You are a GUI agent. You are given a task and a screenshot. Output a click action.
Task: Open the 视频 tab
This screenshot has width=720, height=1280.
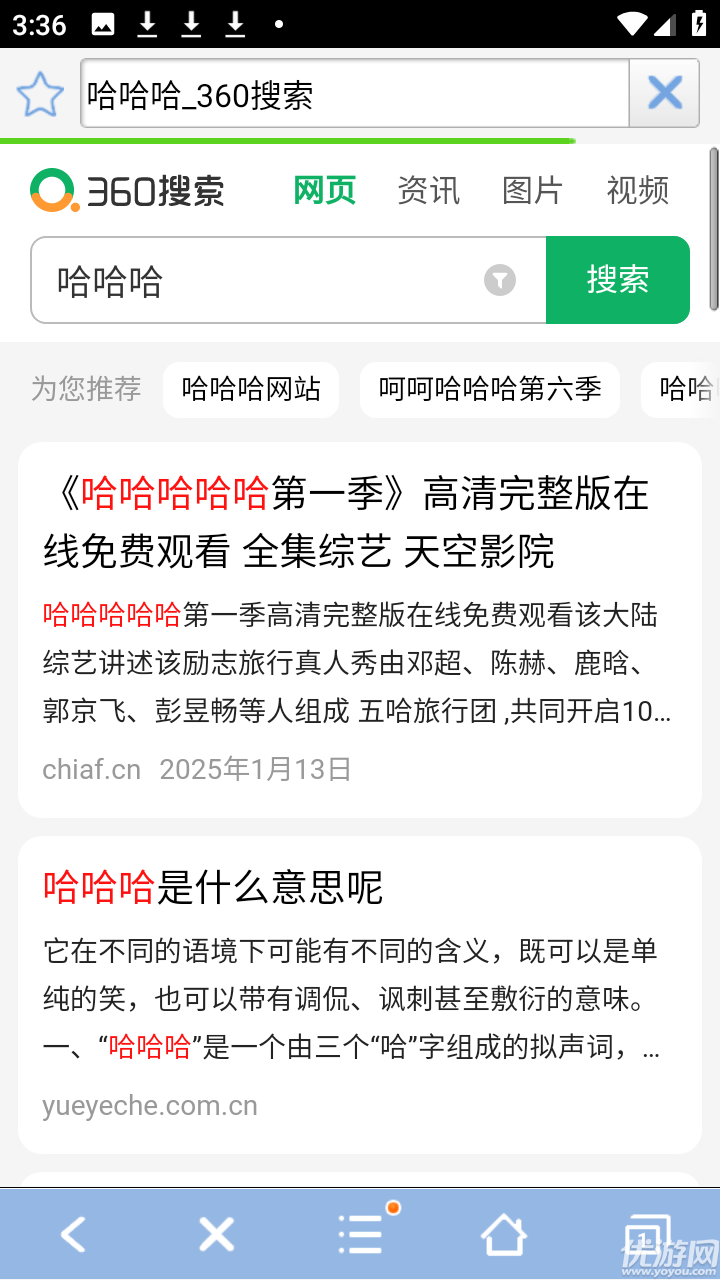point(637,191)
